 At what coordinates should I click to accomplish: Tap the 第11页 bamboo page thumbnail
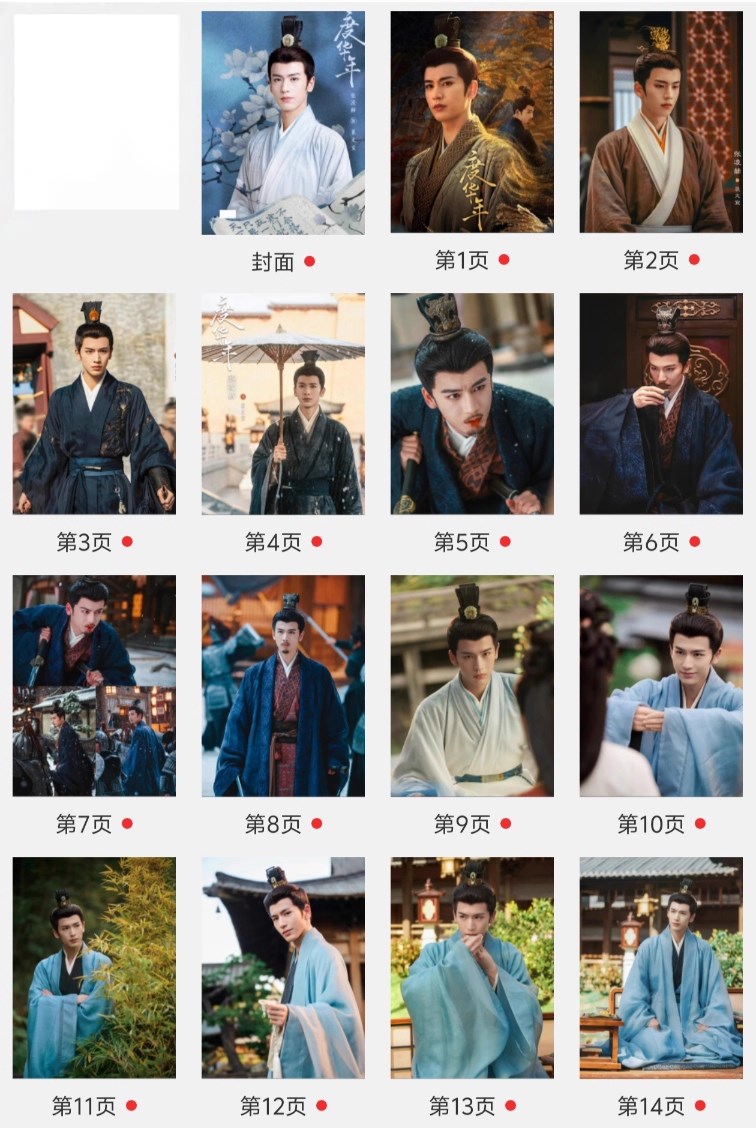coord(94,967)
